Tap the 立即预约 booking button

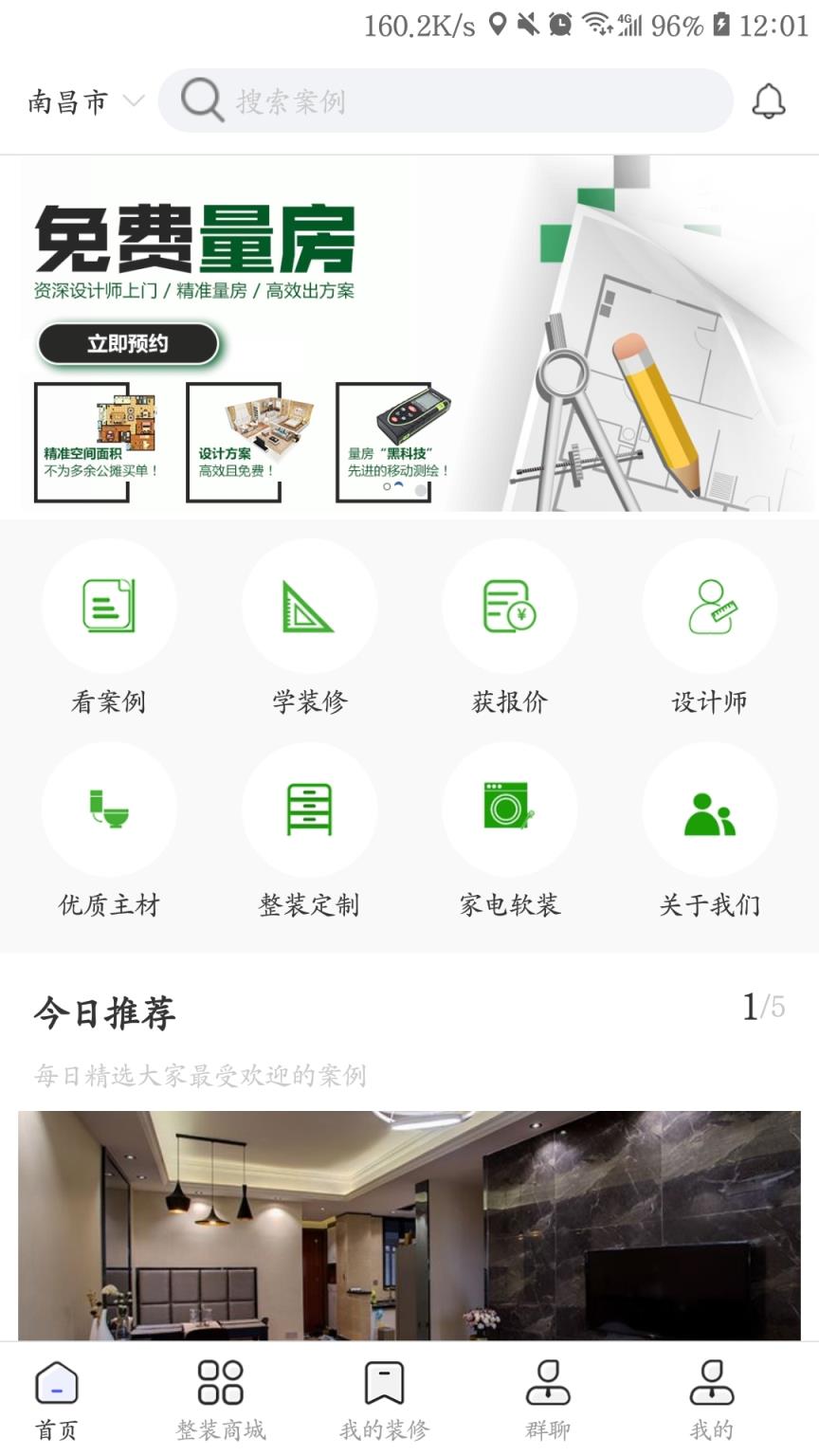tap(130, 343)
